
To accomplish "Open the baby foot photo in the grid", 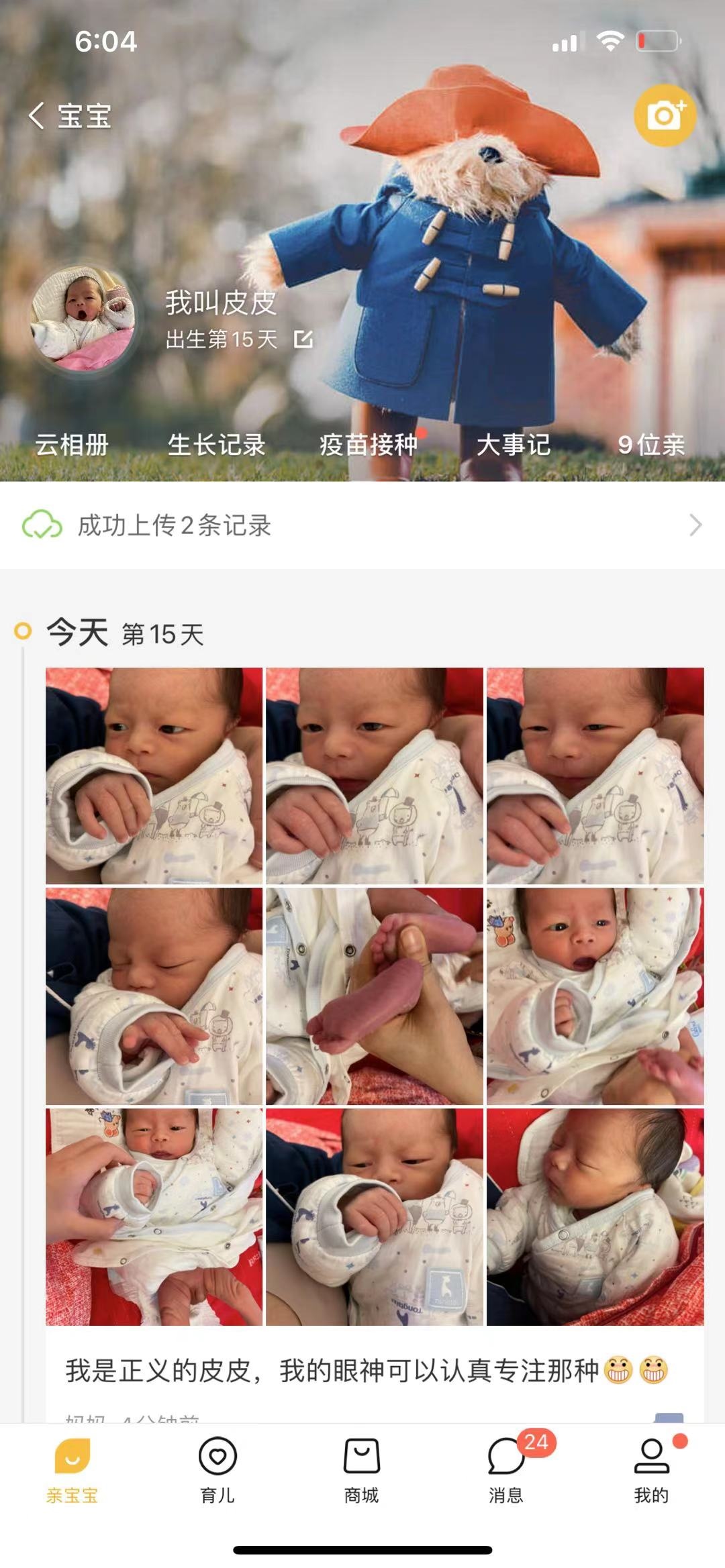I will click(x=374, y=996).
